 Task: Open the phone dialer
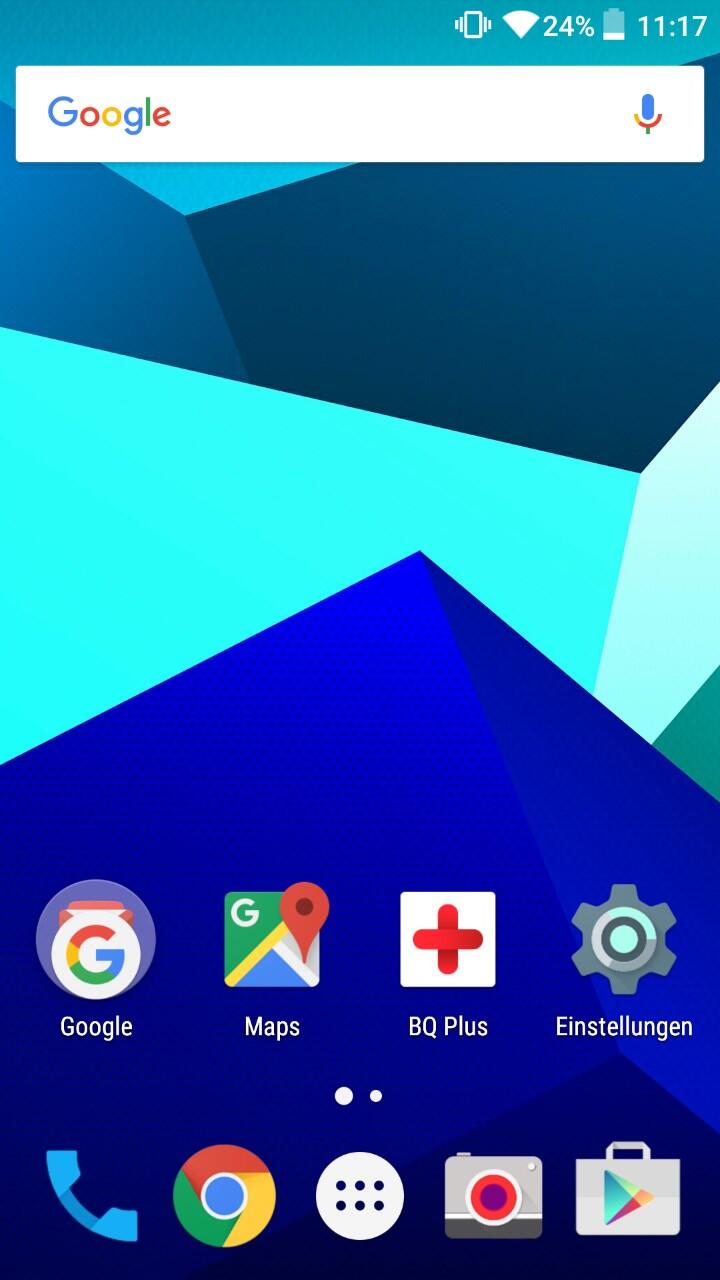pyautogui.click(x=91, y=1196)
